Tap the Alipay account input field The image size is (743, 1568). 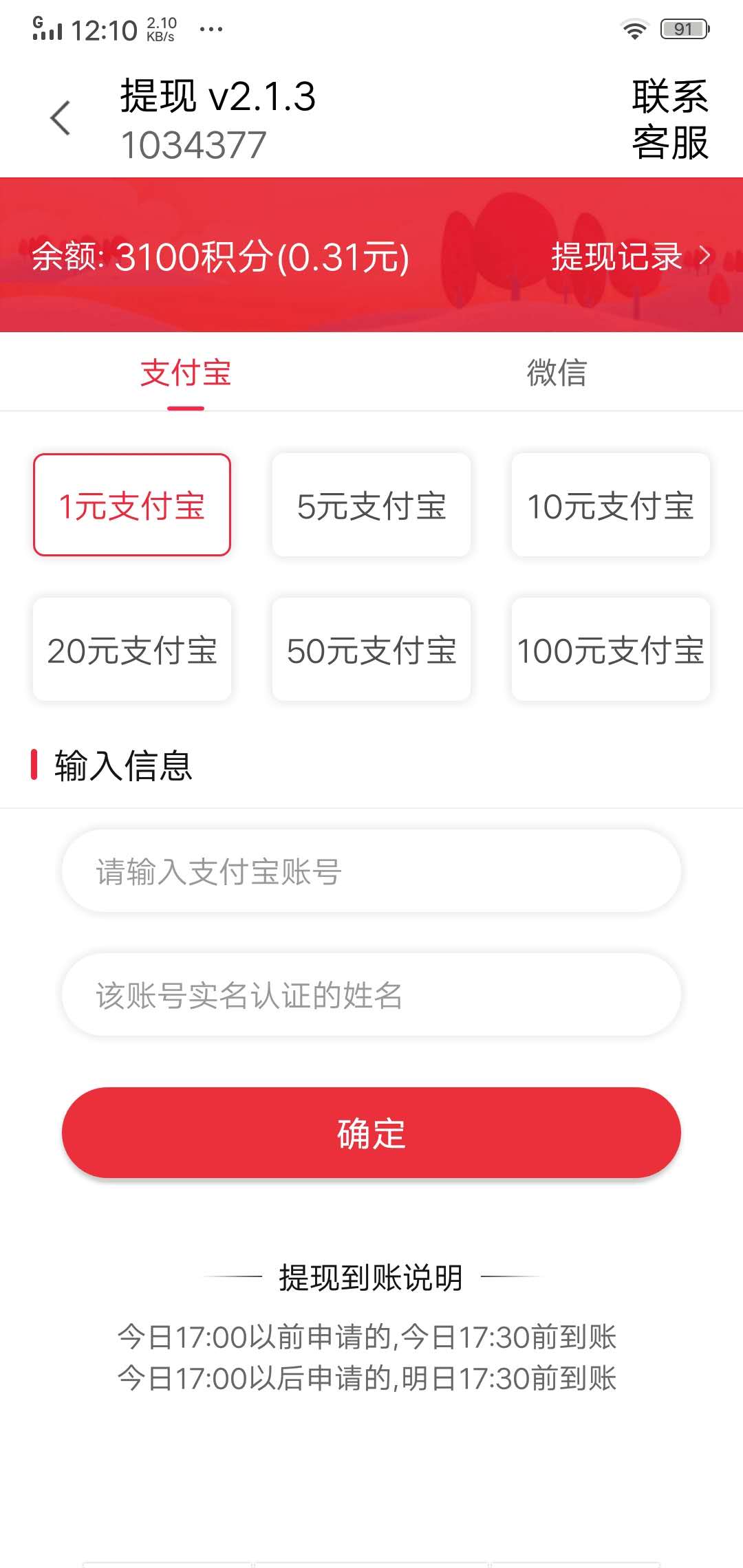pos(371,871)
